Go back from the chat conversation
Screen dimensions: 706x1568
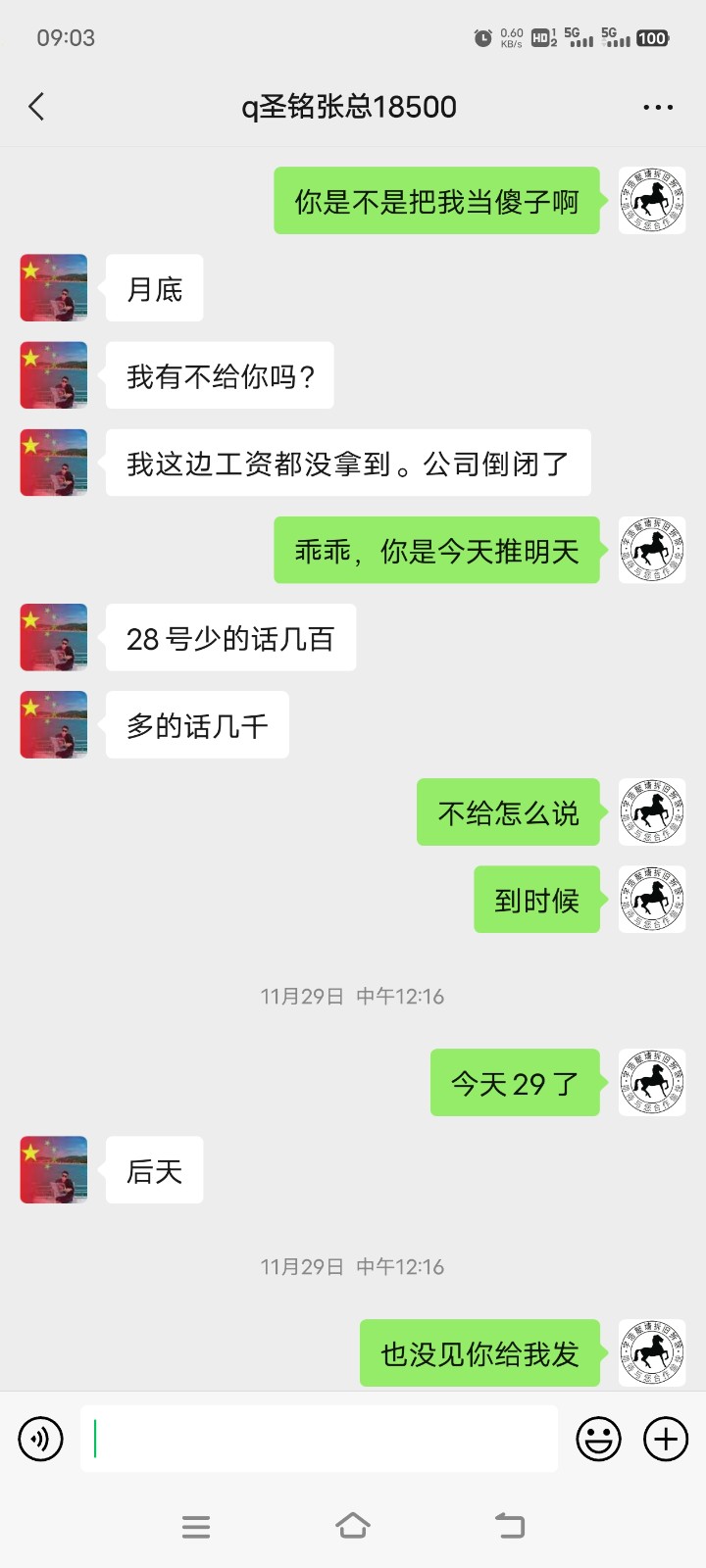point(37,107)
